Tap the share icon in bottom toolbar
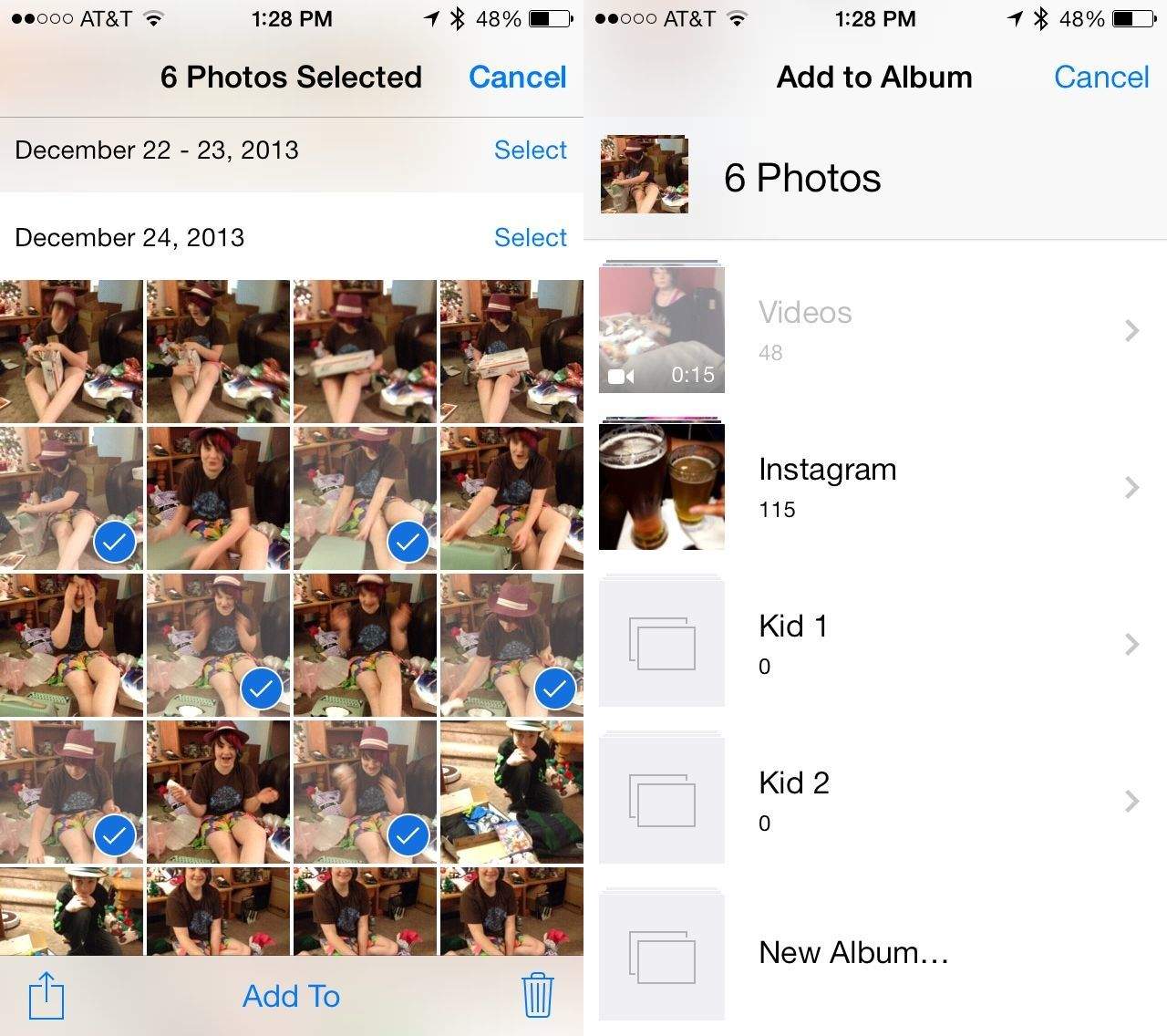The image size is (1167, 1036). [46, 995]
